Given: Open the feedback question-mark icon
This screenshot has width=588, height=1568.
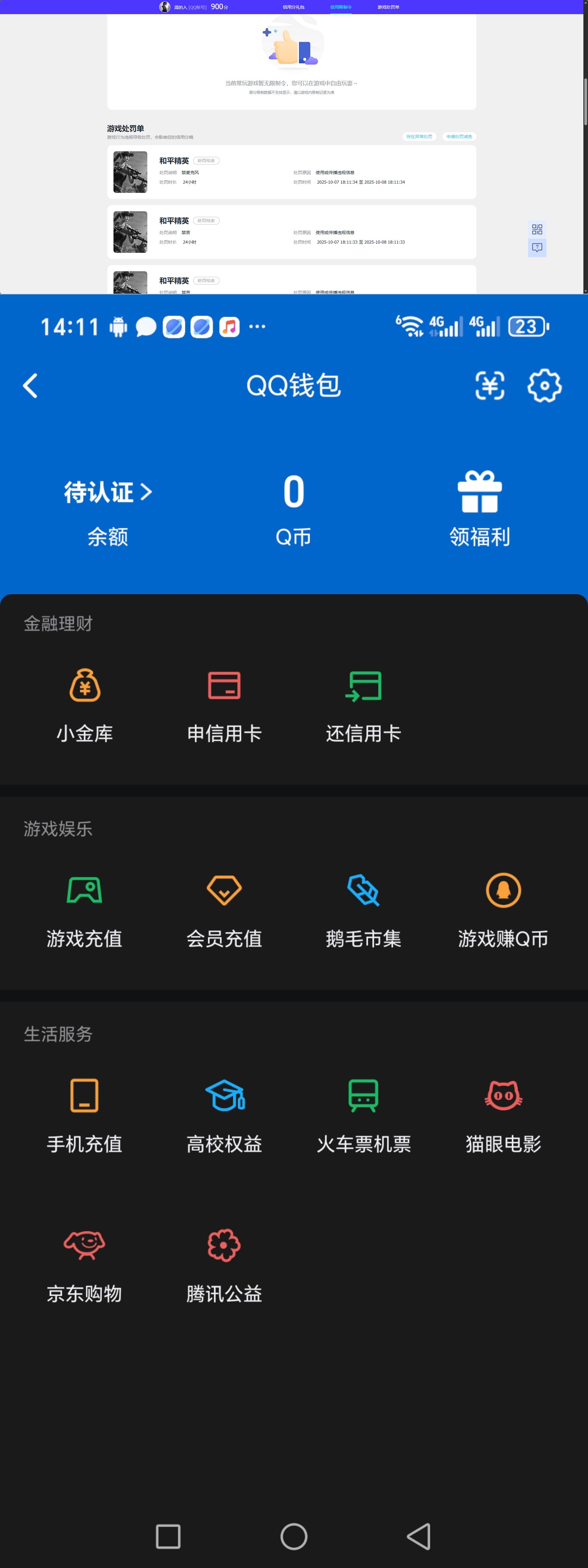Looking at the screenshot, I should point(537,248).
